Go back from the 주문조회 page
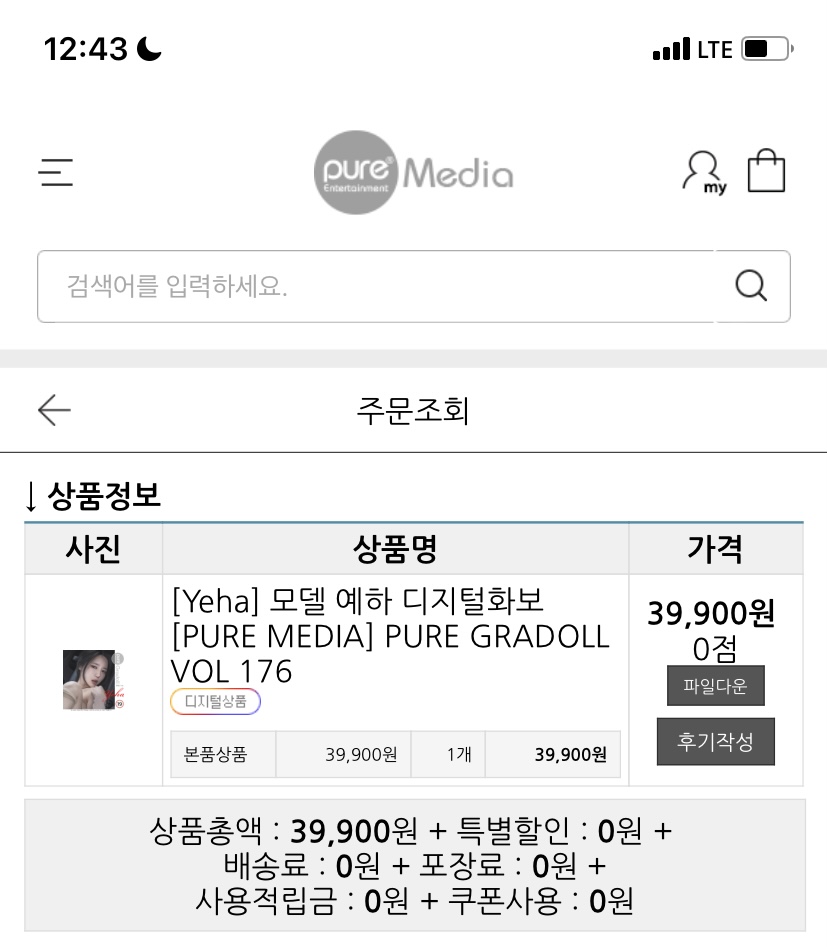 click(x=54, y=410)
